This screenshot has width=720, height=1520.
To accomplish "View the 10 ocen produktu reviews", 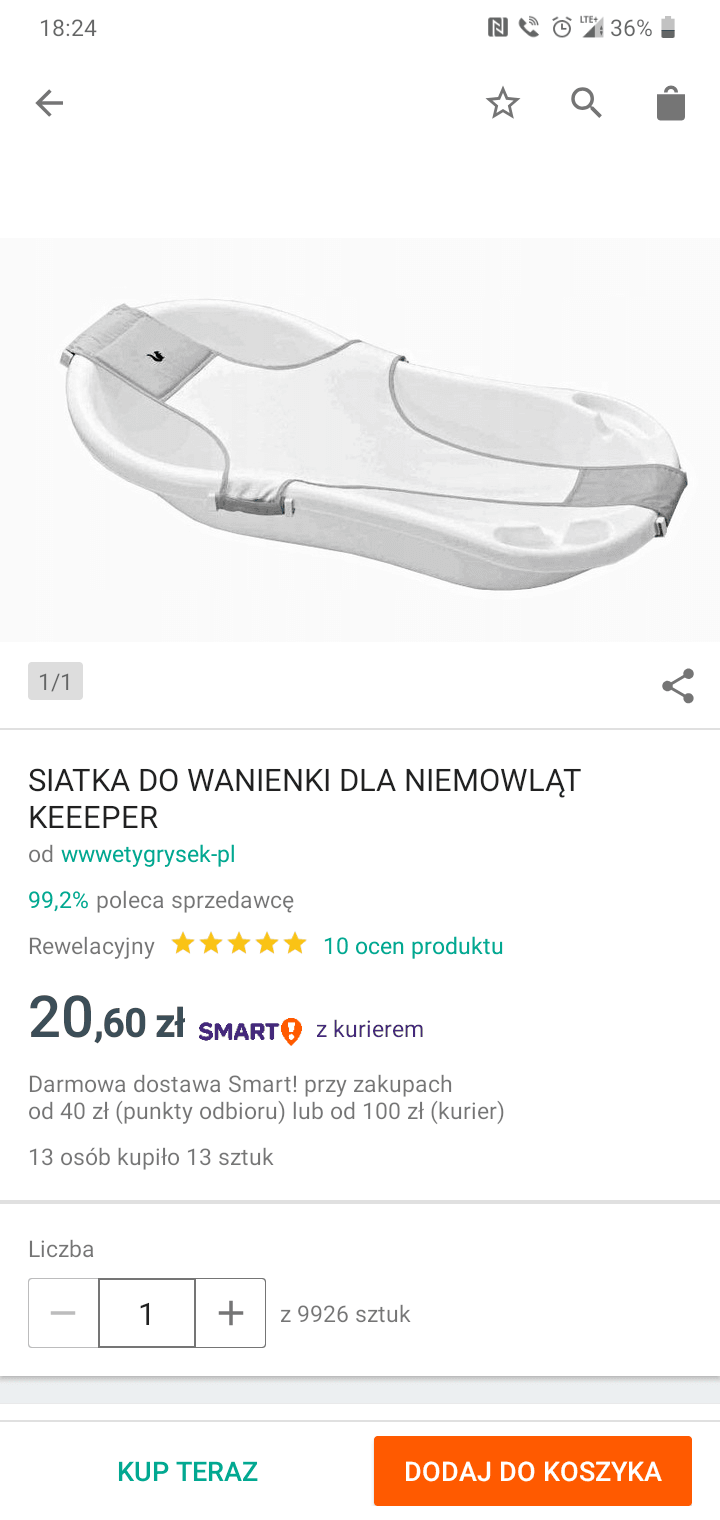I will pos(413,946).
